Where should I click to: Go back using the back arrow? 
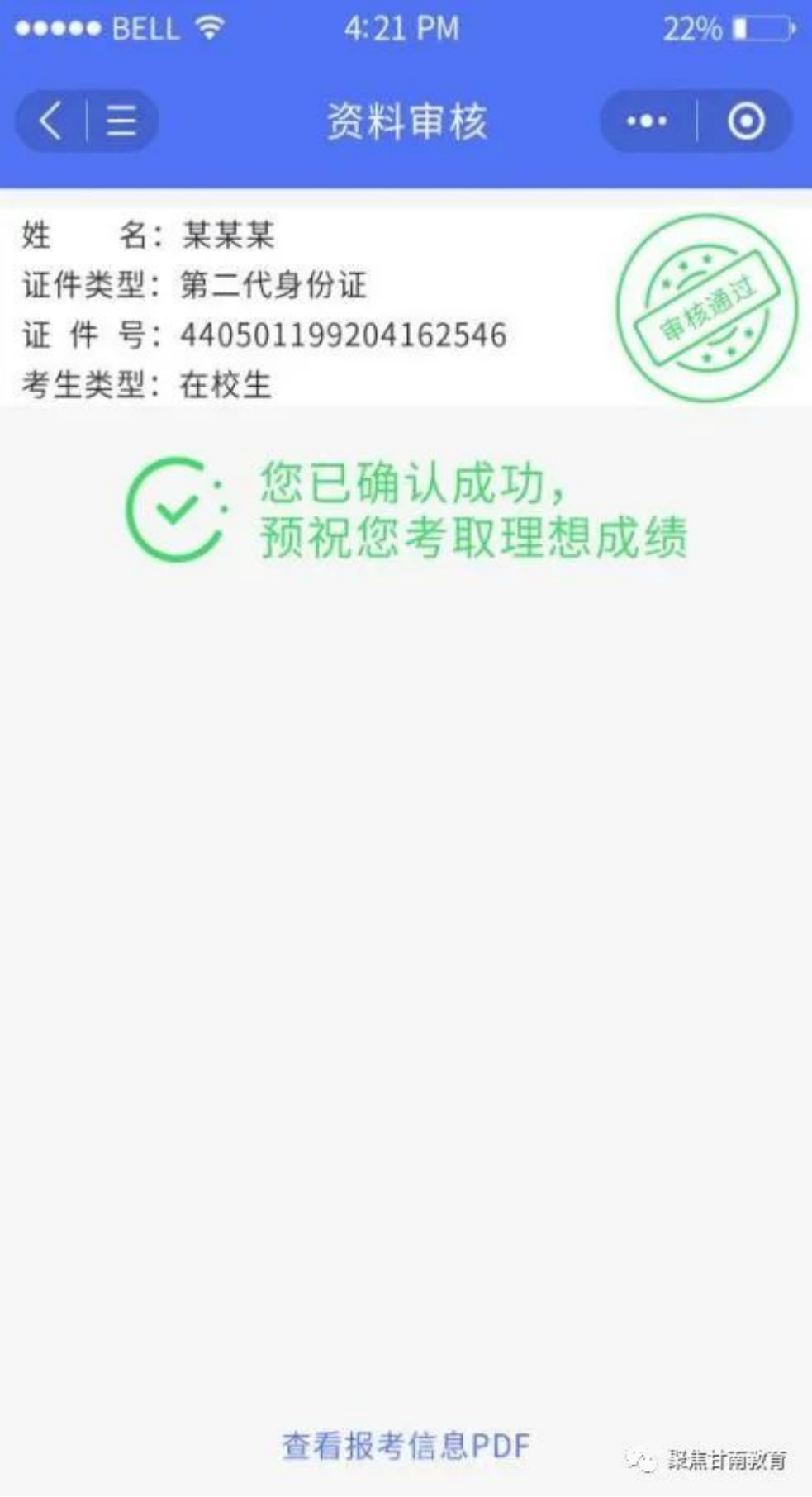pyautogui.click(x=51, y=121)
